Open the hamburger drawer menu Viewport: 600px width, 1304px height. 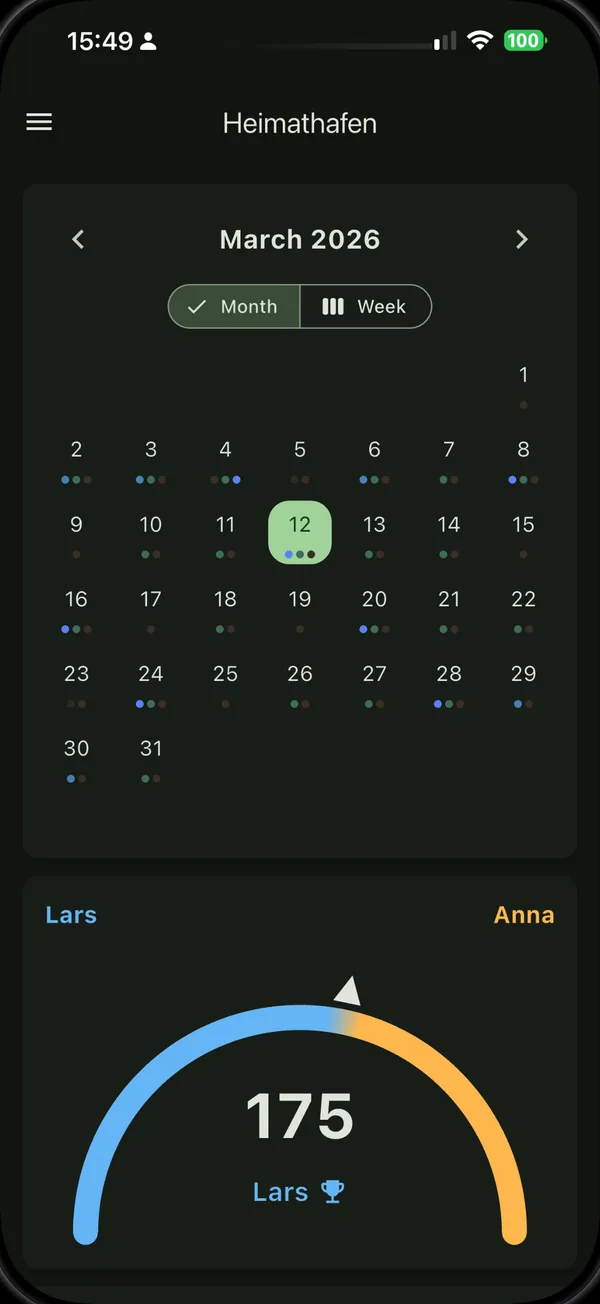pyautogui.click(x=39, y=122)
